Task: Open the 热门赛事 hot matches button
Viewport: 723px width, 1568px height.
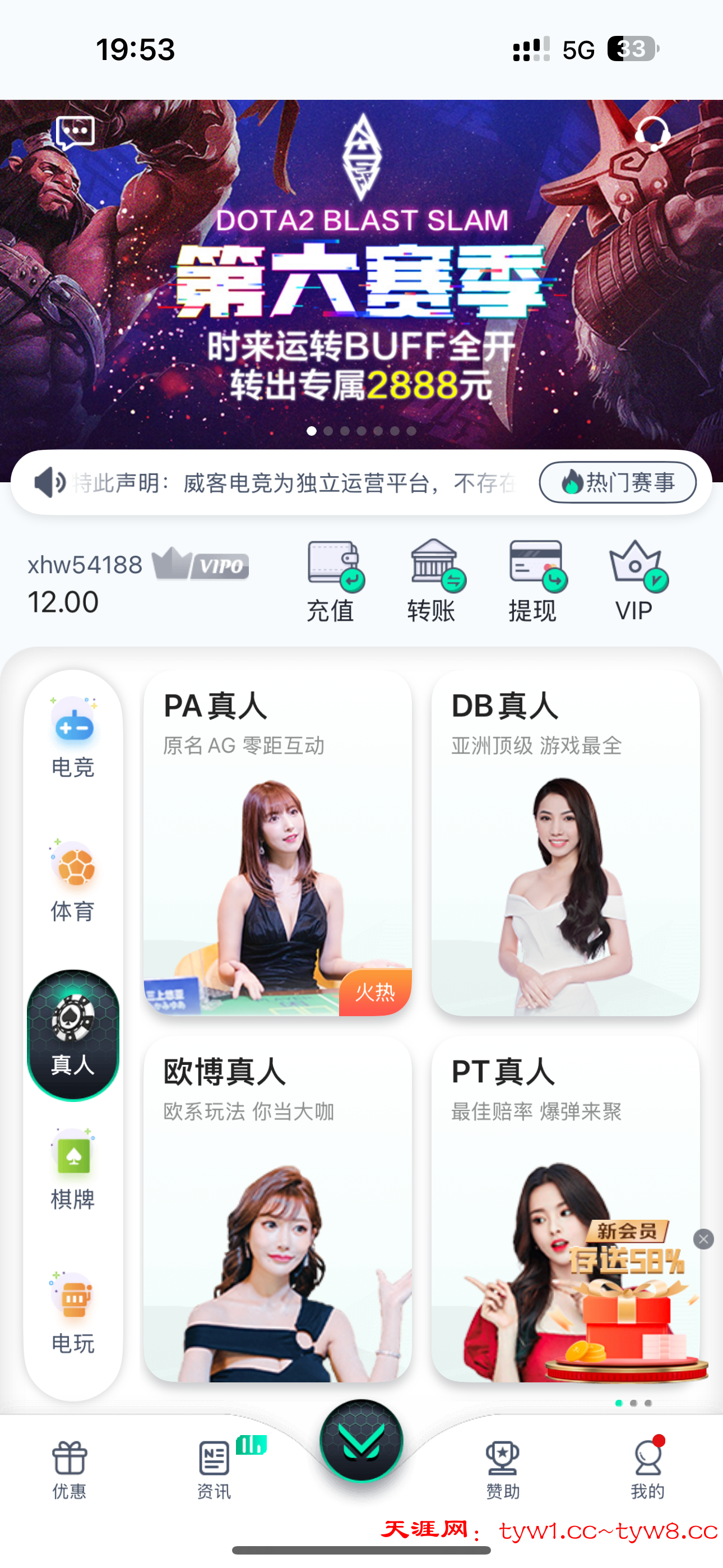Action: [x=617, y=482]
